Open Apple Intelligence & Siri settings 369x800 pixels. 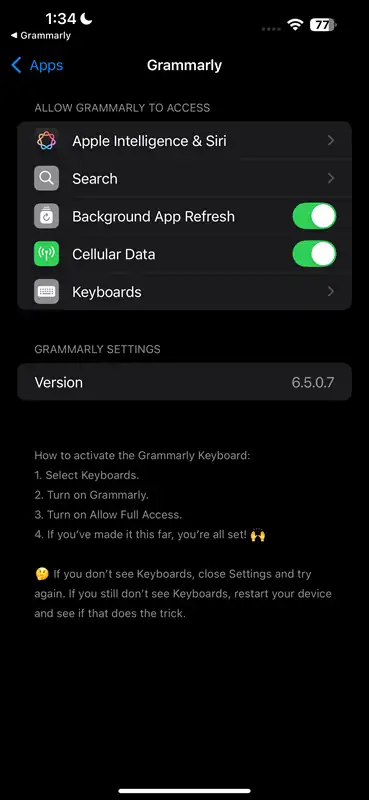184,140
